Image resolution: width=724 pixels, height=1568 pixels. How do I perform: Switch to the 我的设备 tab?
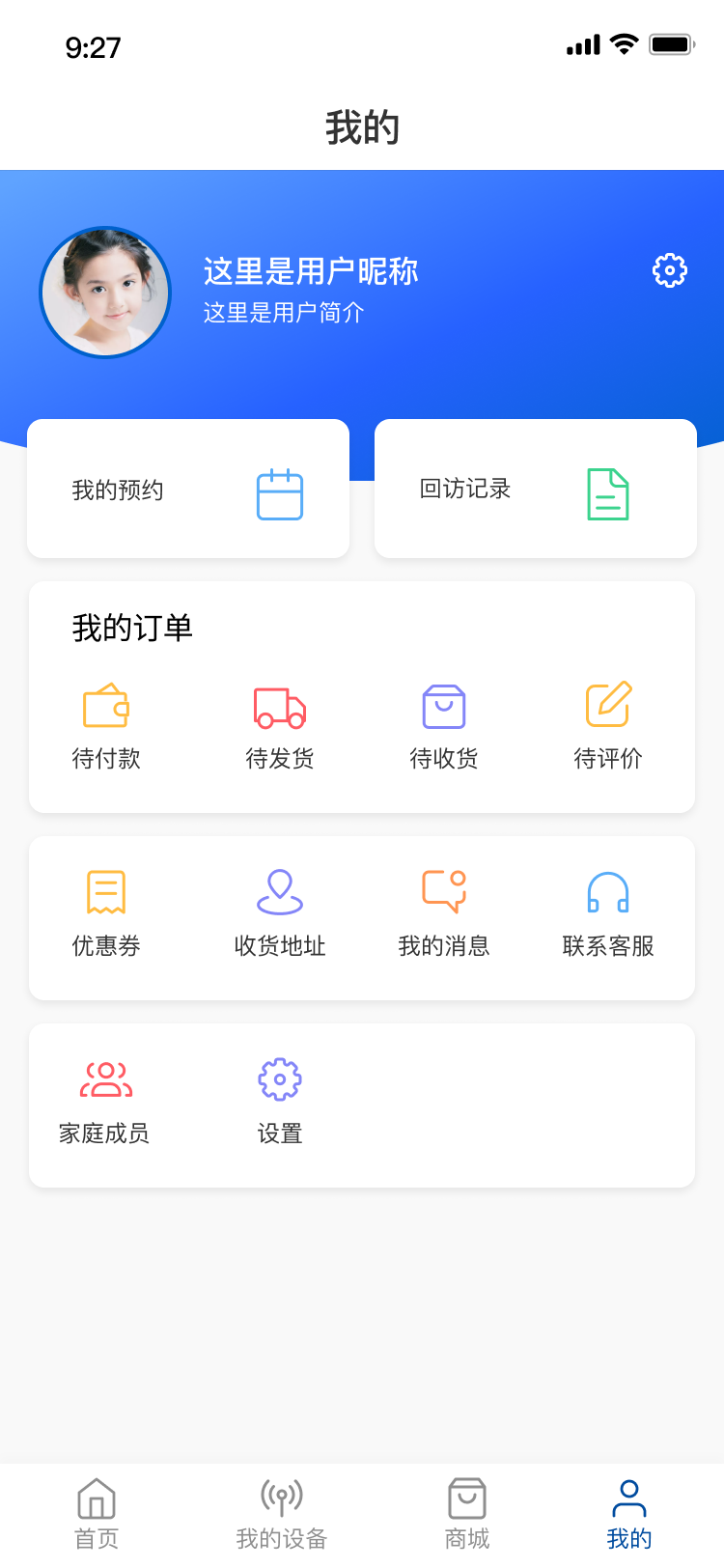coord(282,1513)
